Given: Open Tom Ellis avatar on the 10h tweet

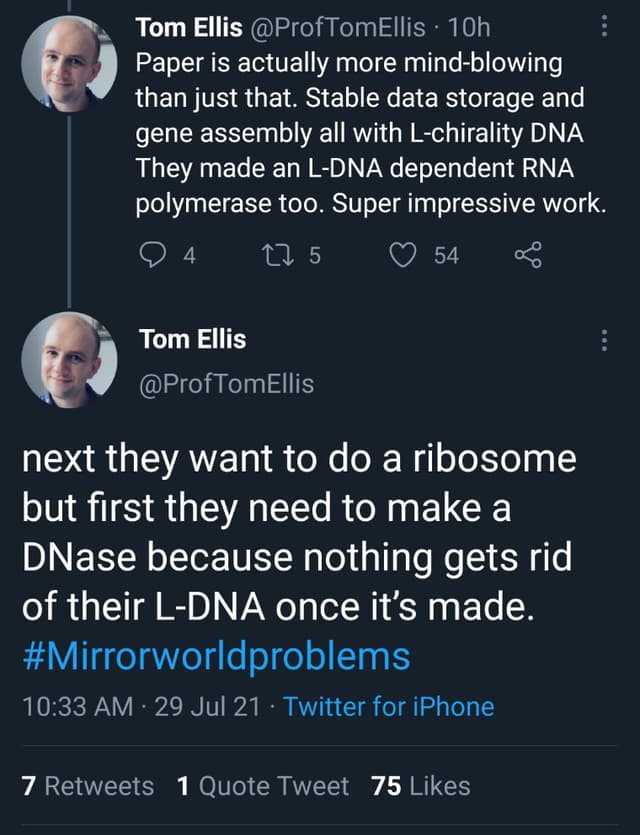Looking at the screenshot, I should (x=68, y=63).
